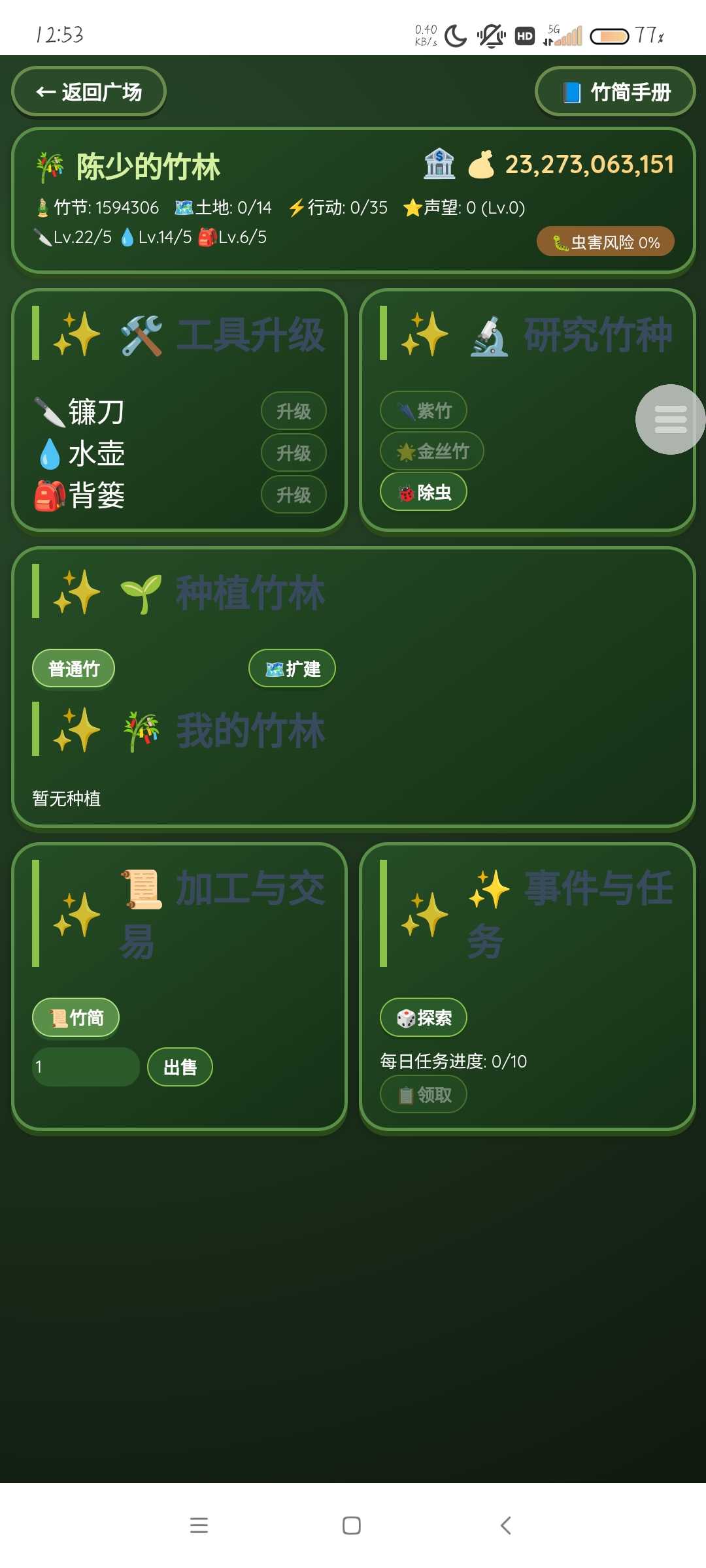Tap 扩建 to expand the land

pos(292,668)
